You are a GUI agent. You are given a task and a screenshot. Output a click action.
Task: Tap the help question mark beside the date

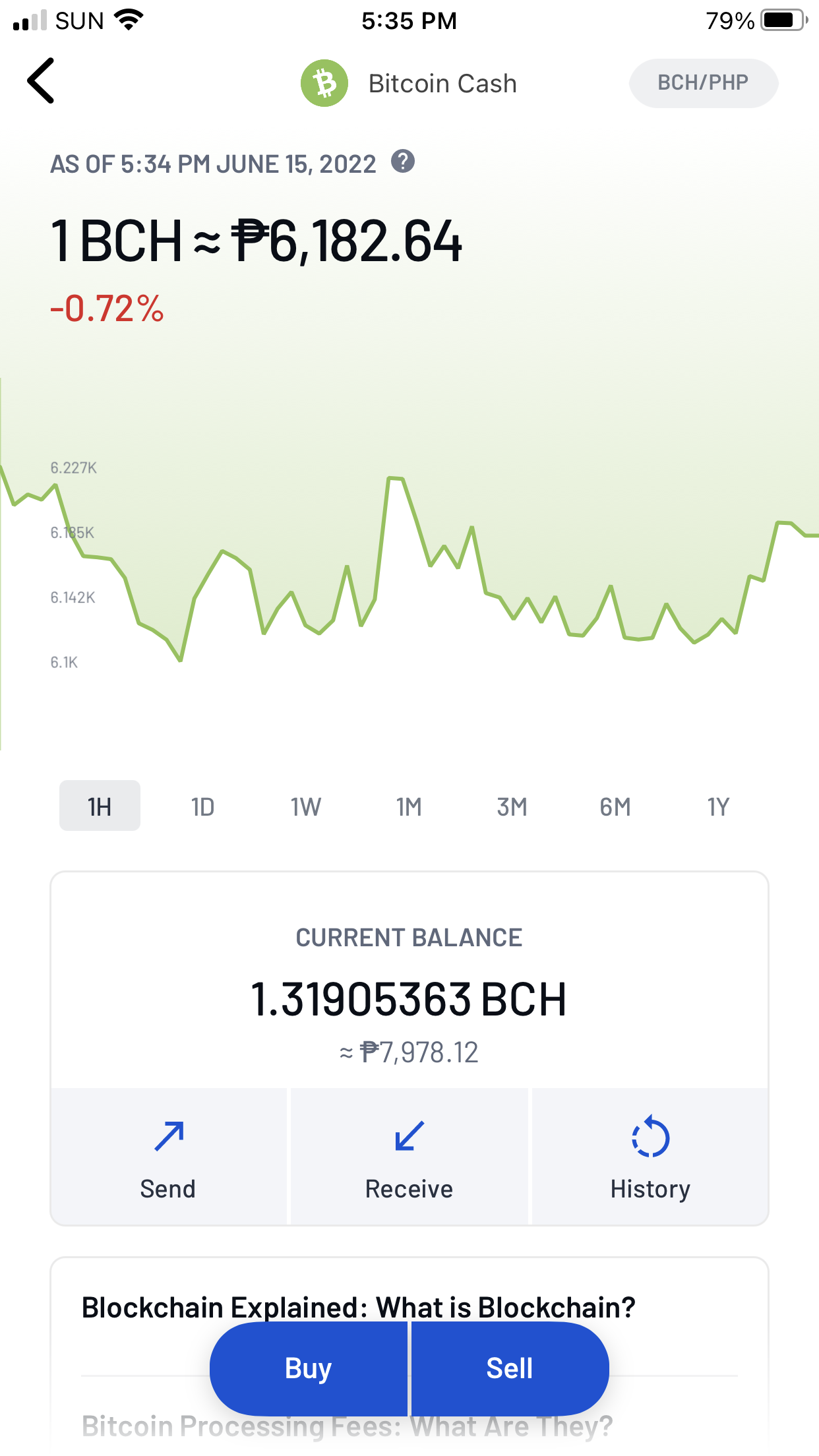pos(403,162)
